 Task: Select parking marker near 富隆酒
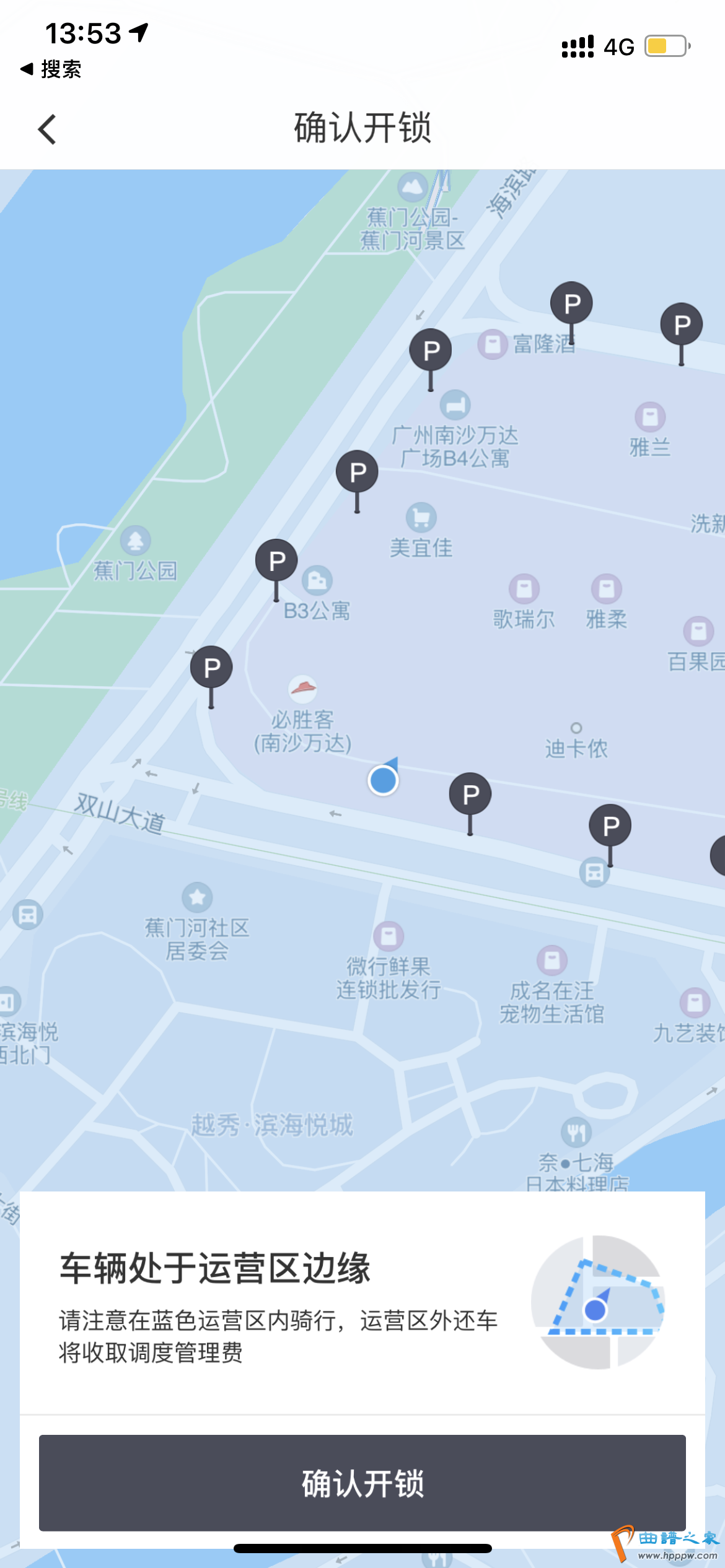click(x=571, y=303)
